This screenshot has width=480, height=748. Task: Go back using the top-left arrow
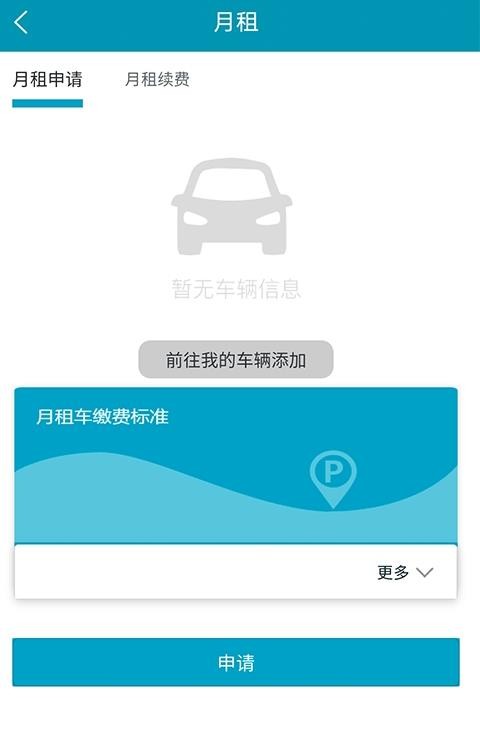click(x=21, y=23)
